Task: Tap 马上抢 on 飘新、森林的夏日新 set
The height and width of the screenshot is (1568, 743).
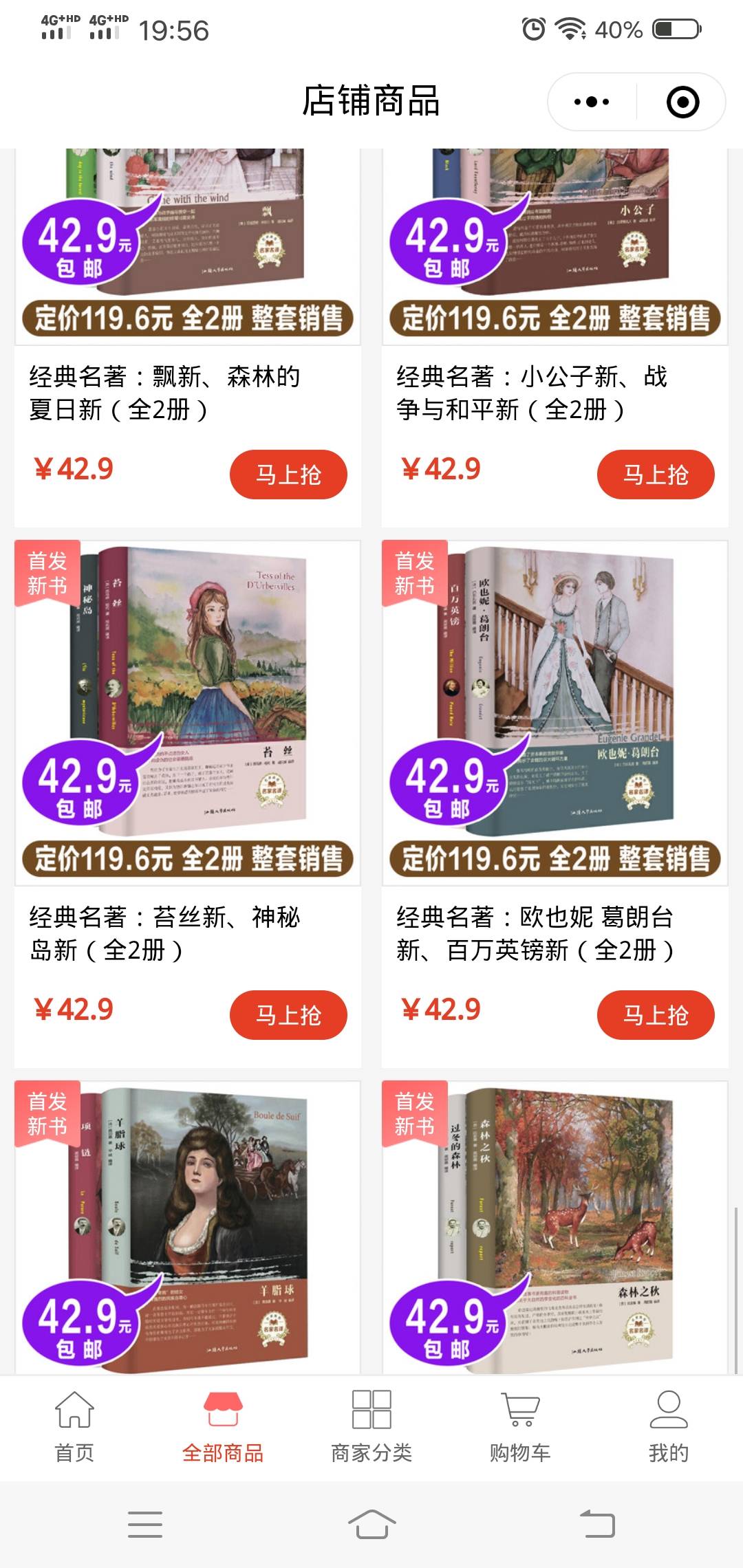Action: point(289,473)
